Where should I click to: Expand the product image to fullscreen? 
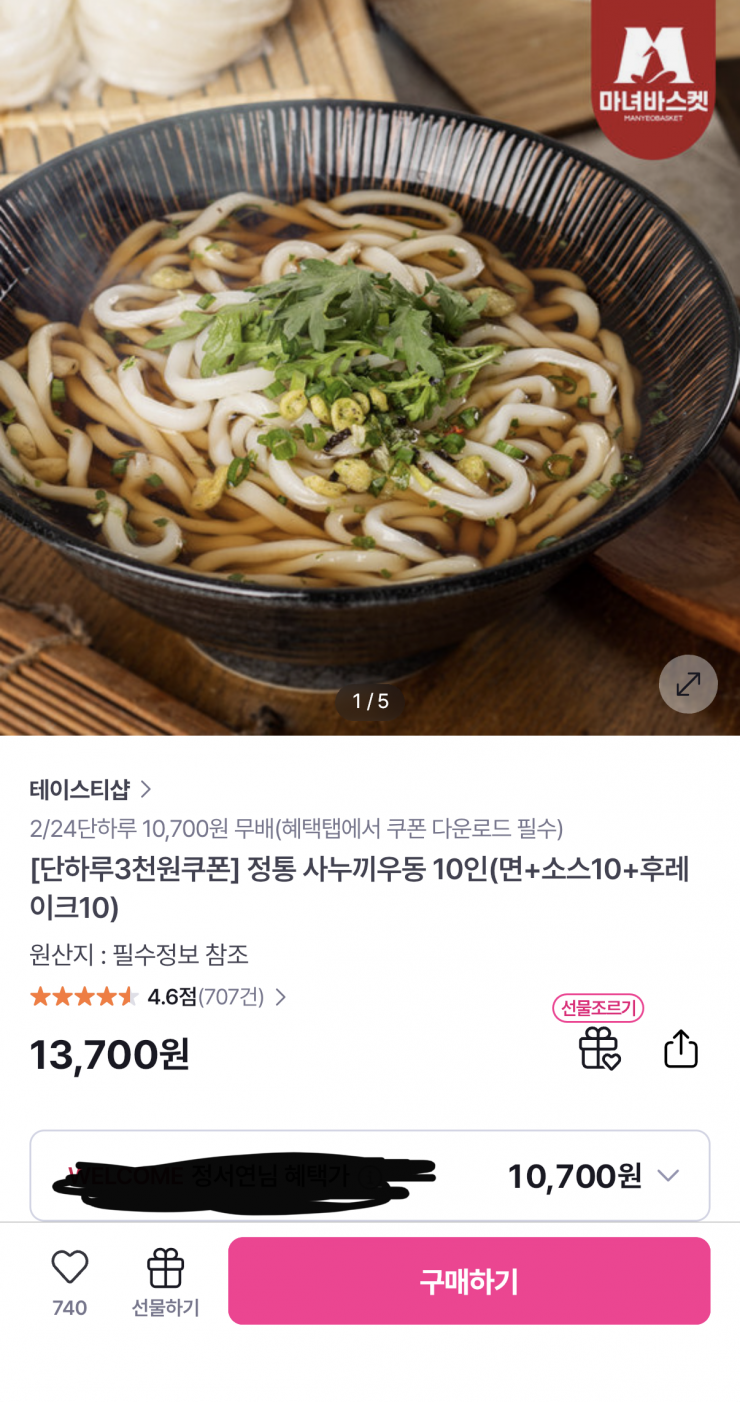[688, 684]
